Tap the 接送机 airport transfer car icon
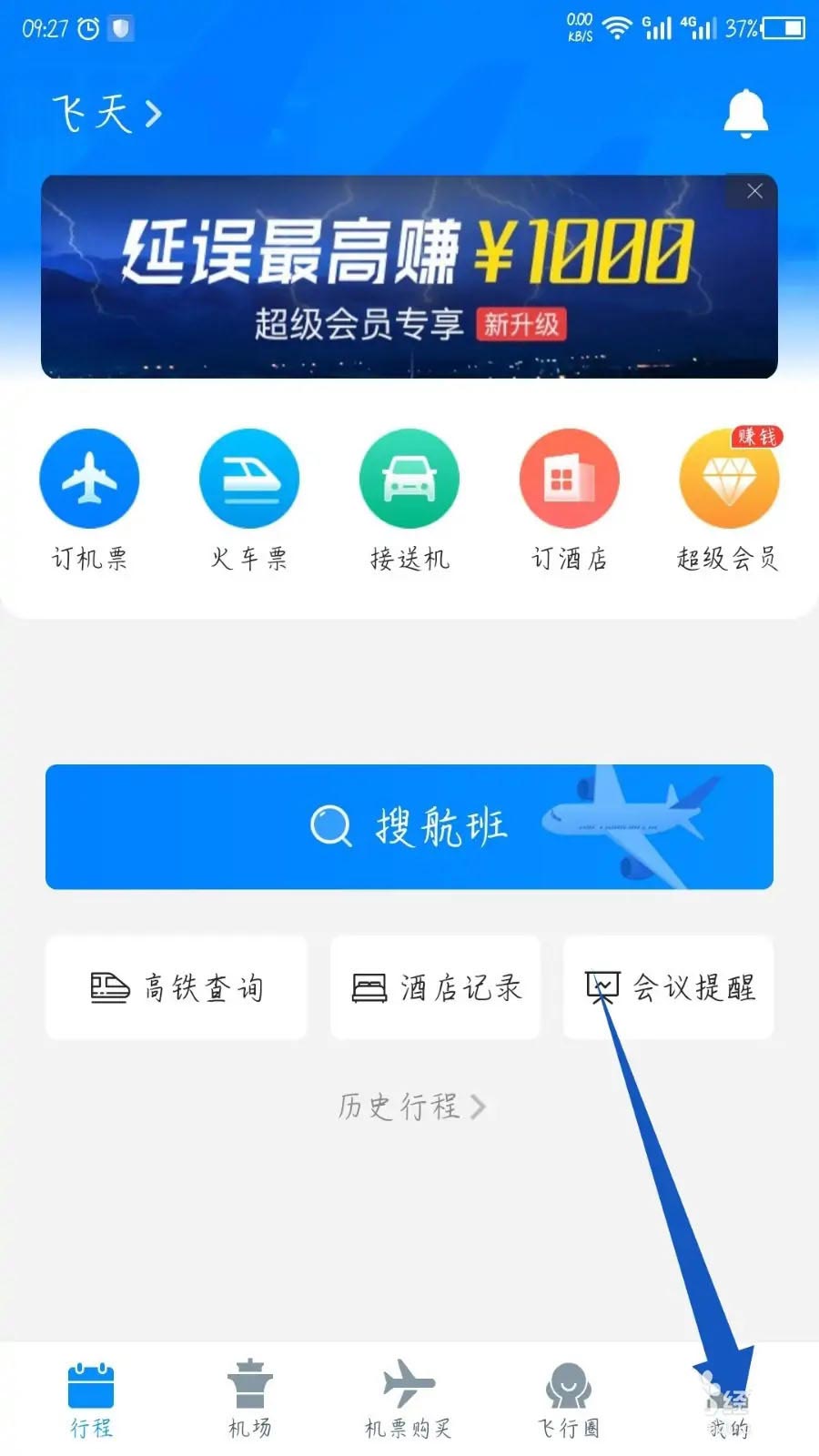 coord(409,478)
